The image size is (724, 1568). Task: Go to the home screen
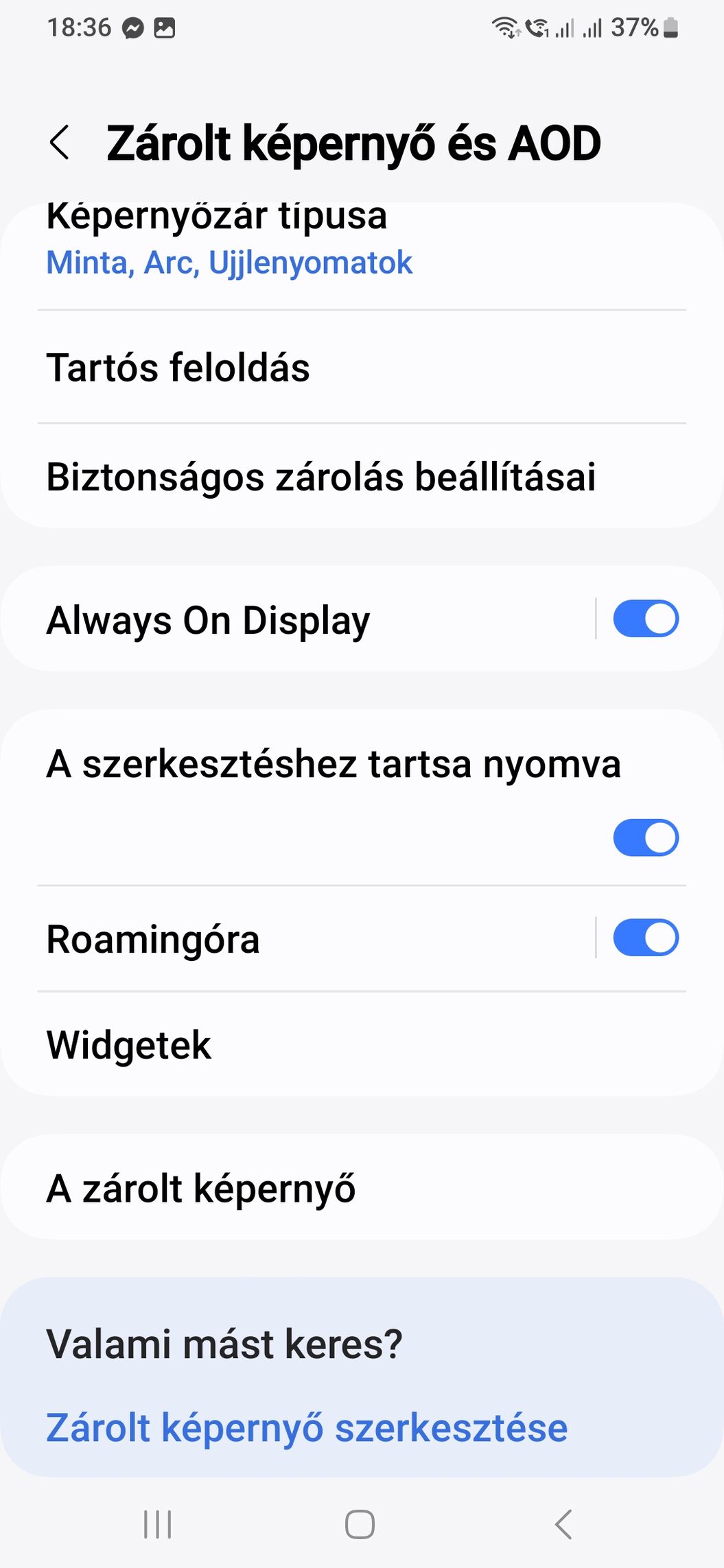360,1524
